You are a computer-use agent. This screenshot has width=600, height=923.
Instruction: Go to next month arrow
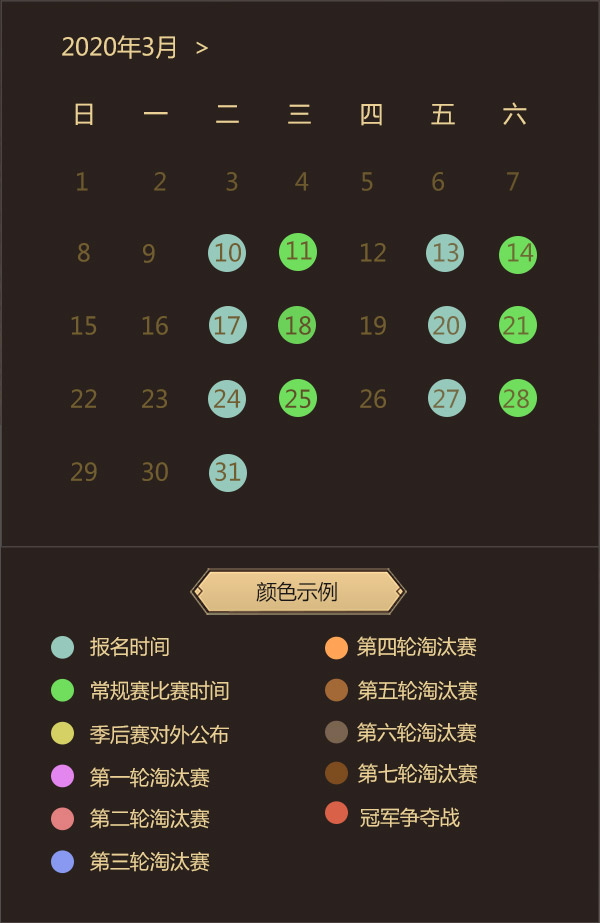202,48
